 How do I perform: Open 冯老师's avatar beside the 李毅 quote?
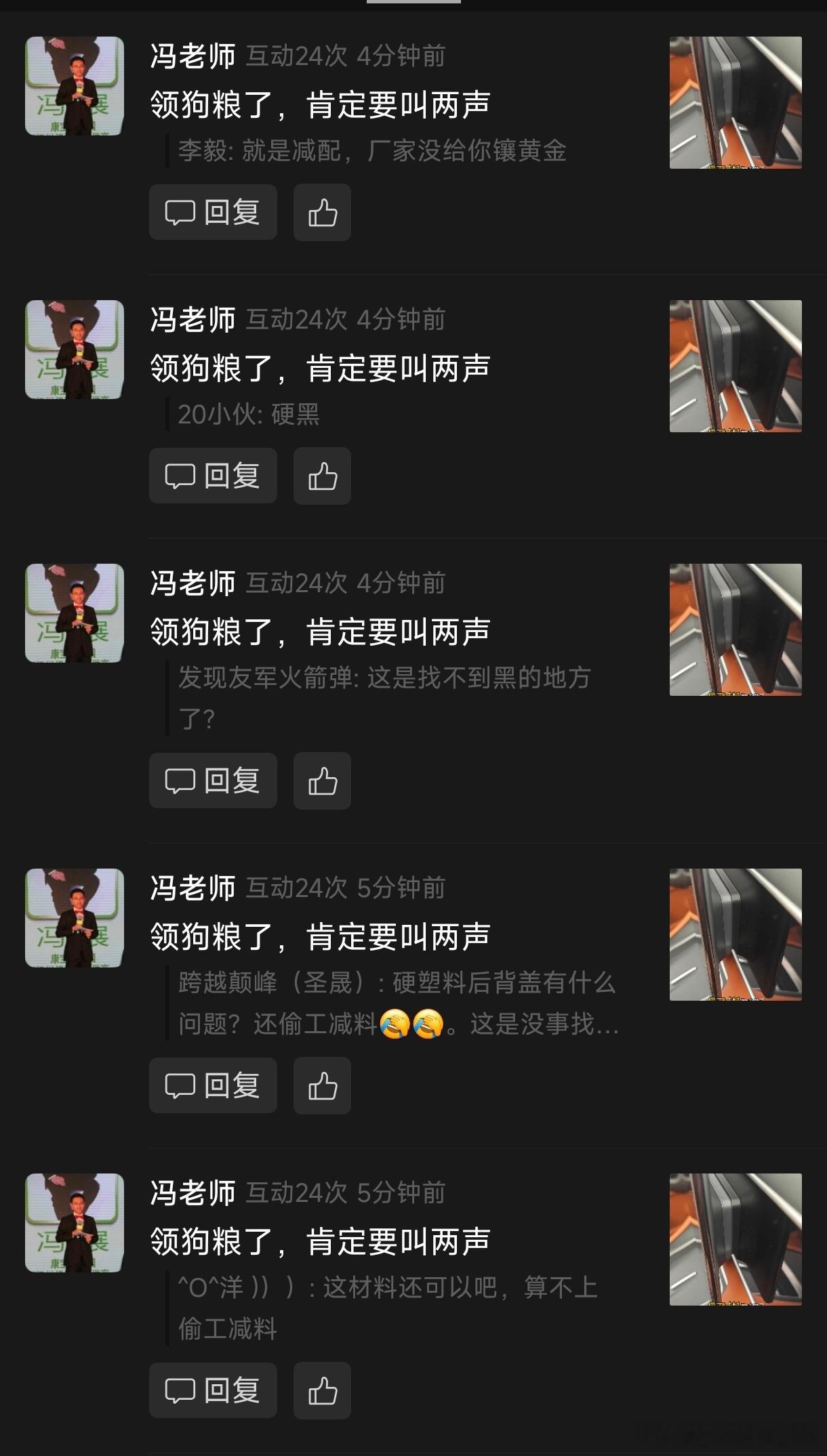(x=75, y=86)
